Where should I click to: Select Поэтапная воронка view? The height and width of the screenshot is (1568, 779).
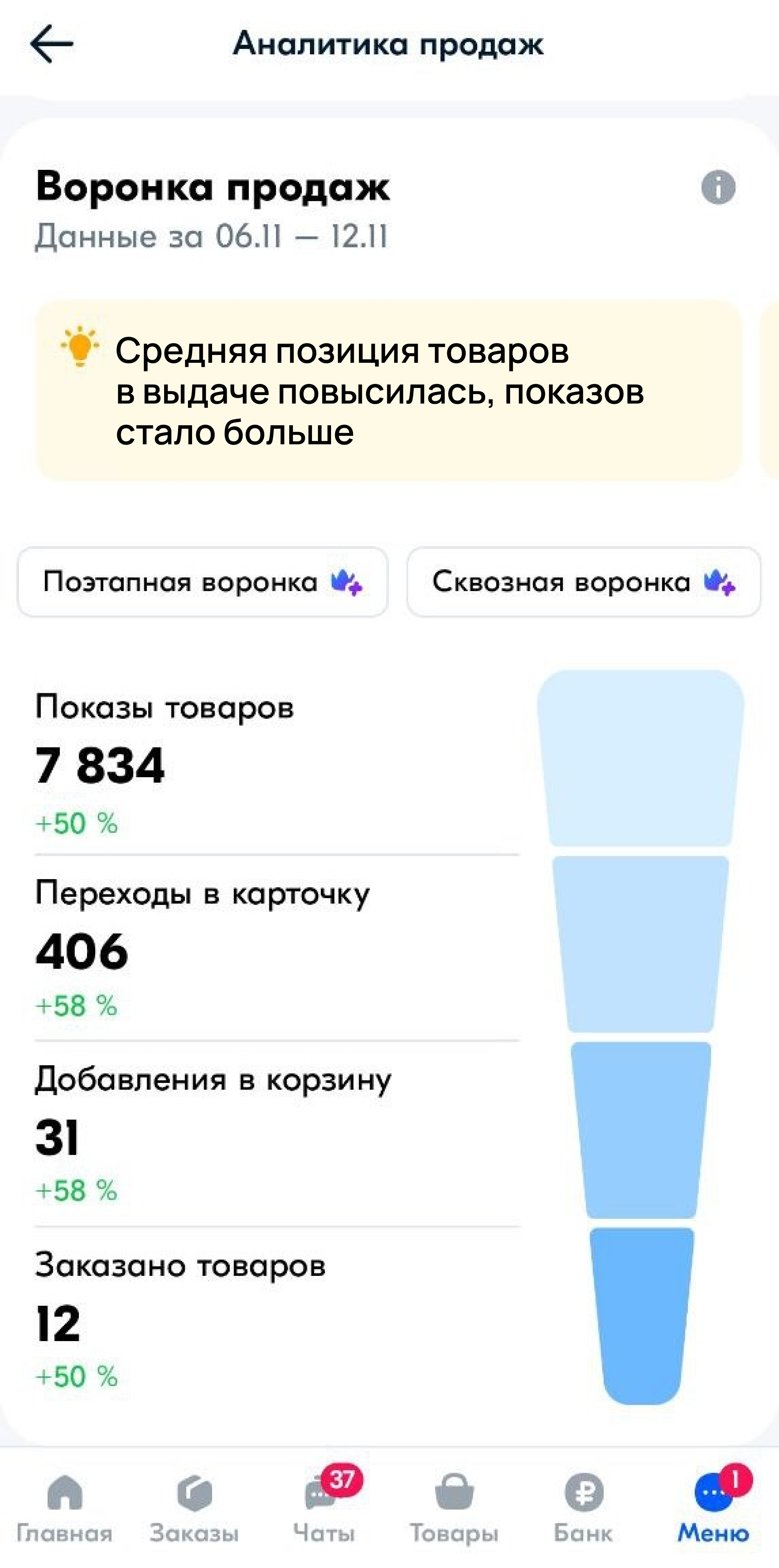pyautogui.click(x=203, y=582)
